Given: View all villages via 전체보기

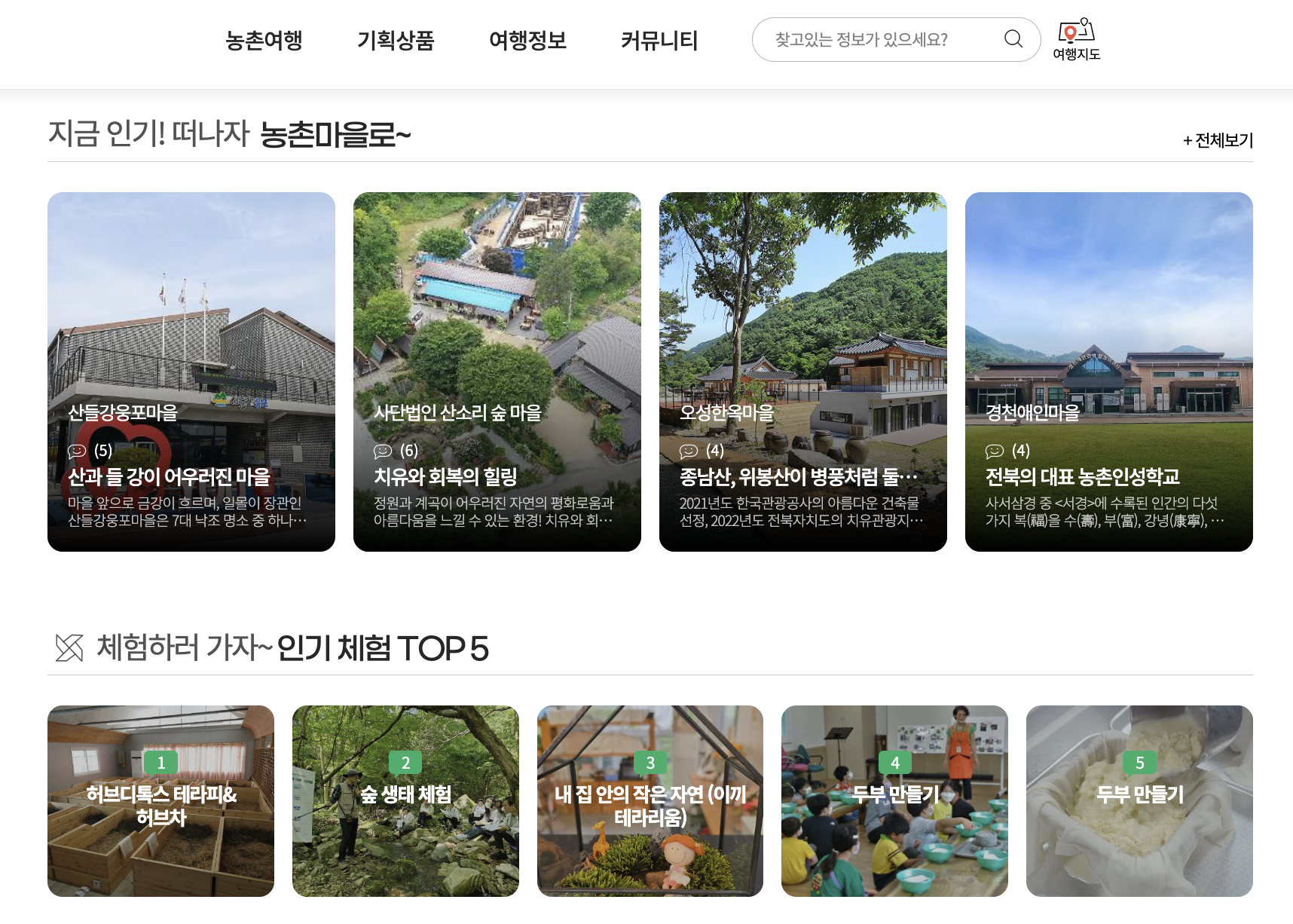Looking at the screenshot, I should pos(1218,140).
